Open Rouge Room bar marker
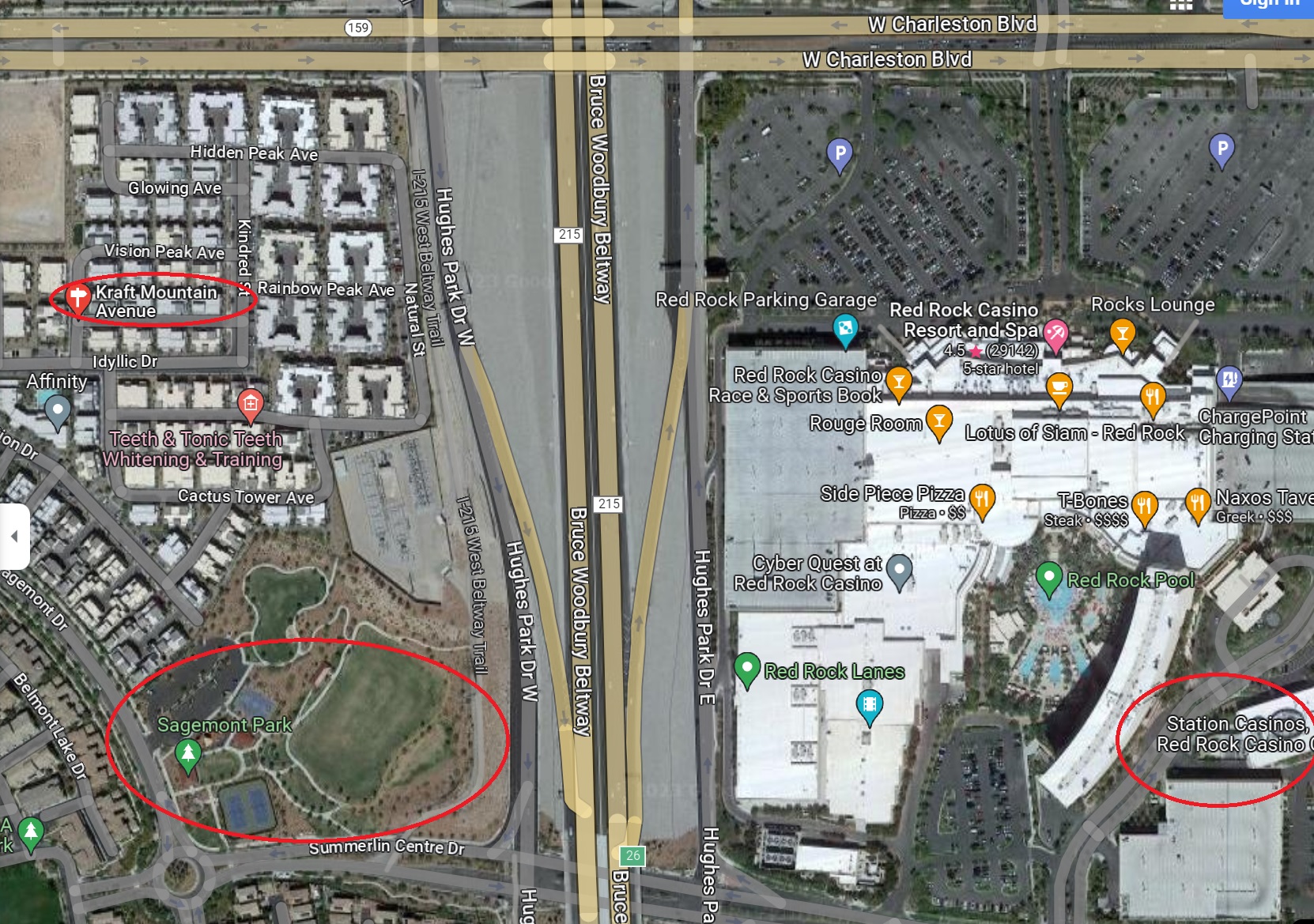Image resolution: width=1314 pixels, height=924 pixels. tap(938, 421)
